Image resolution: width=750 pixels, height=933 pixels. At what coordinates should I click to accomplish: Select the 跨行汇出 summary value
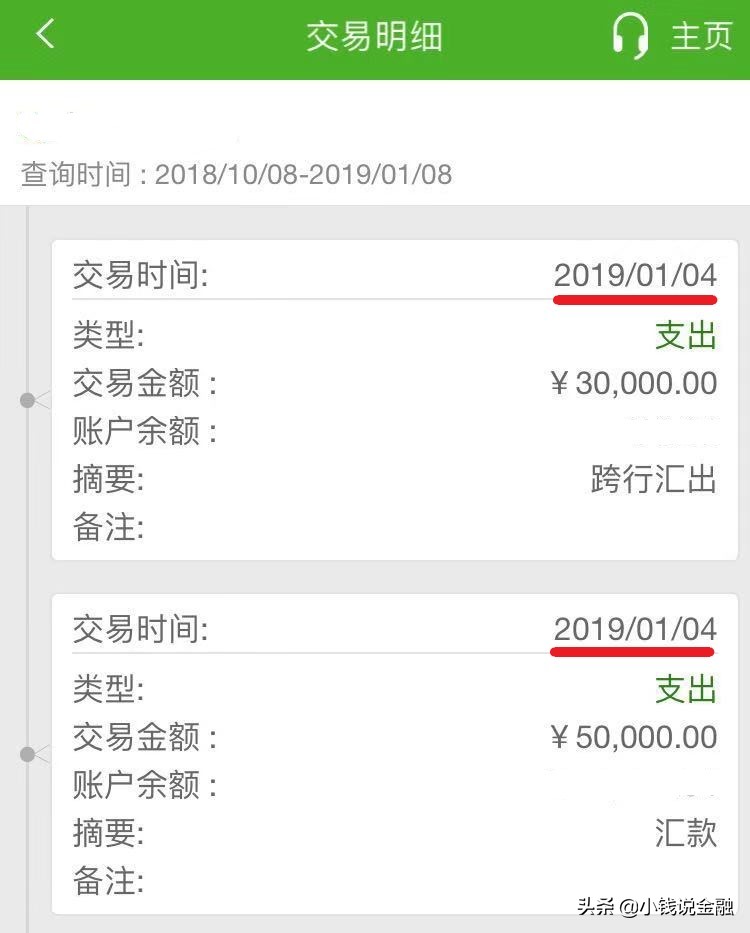(653, 479)
